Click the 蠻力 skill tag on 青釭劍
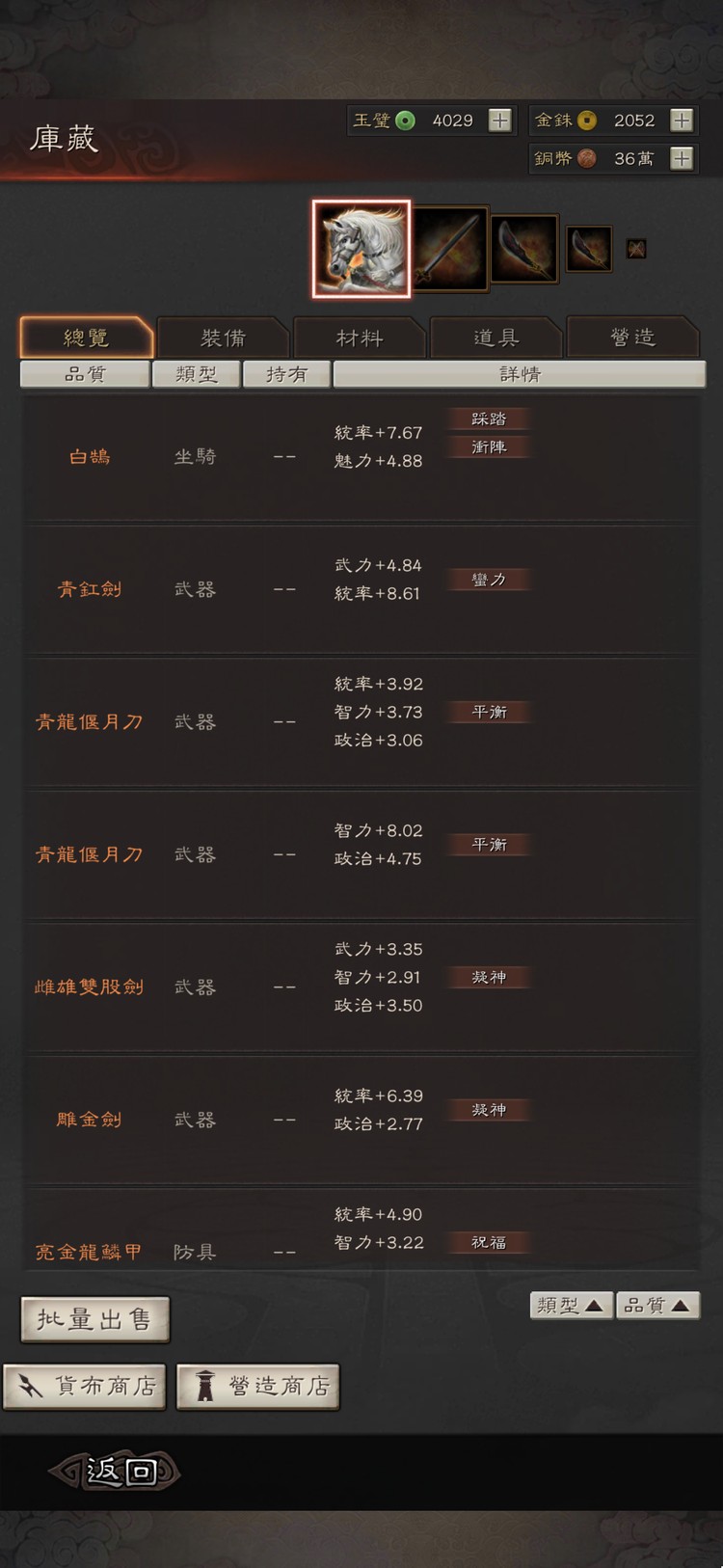 click(x=488, y=580)
